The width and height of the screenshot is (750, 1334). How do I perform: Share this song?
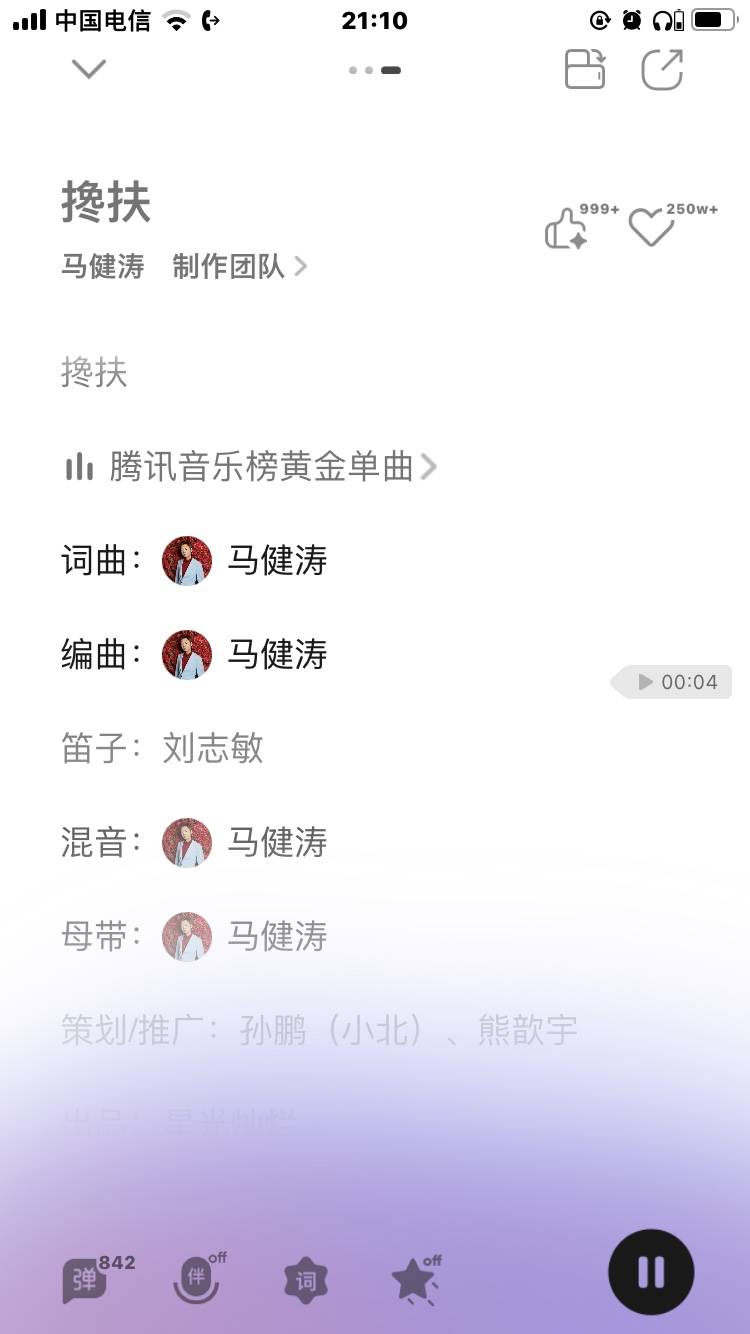(x=662, y=70)
